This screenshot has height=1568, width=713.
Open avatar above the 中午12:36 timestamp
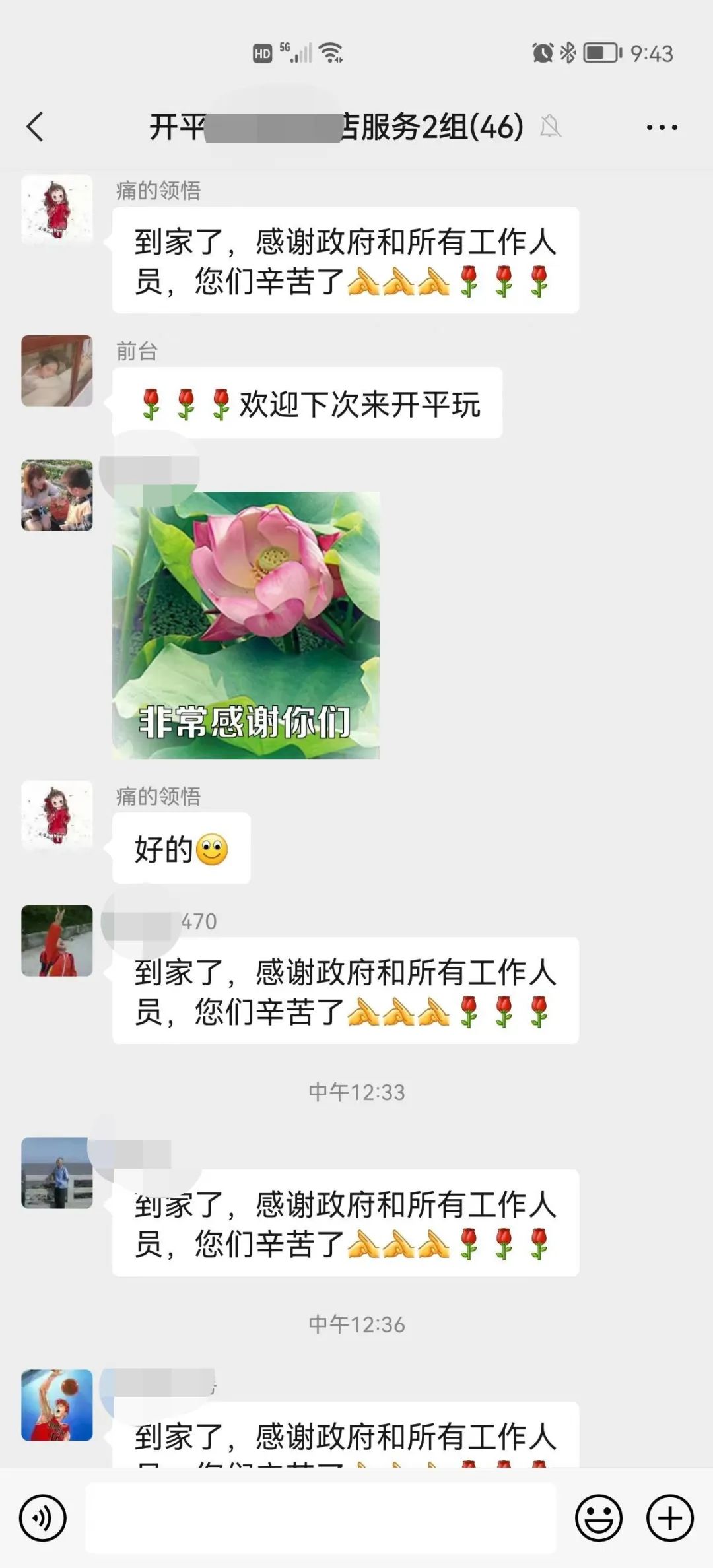pos(57,1173)
